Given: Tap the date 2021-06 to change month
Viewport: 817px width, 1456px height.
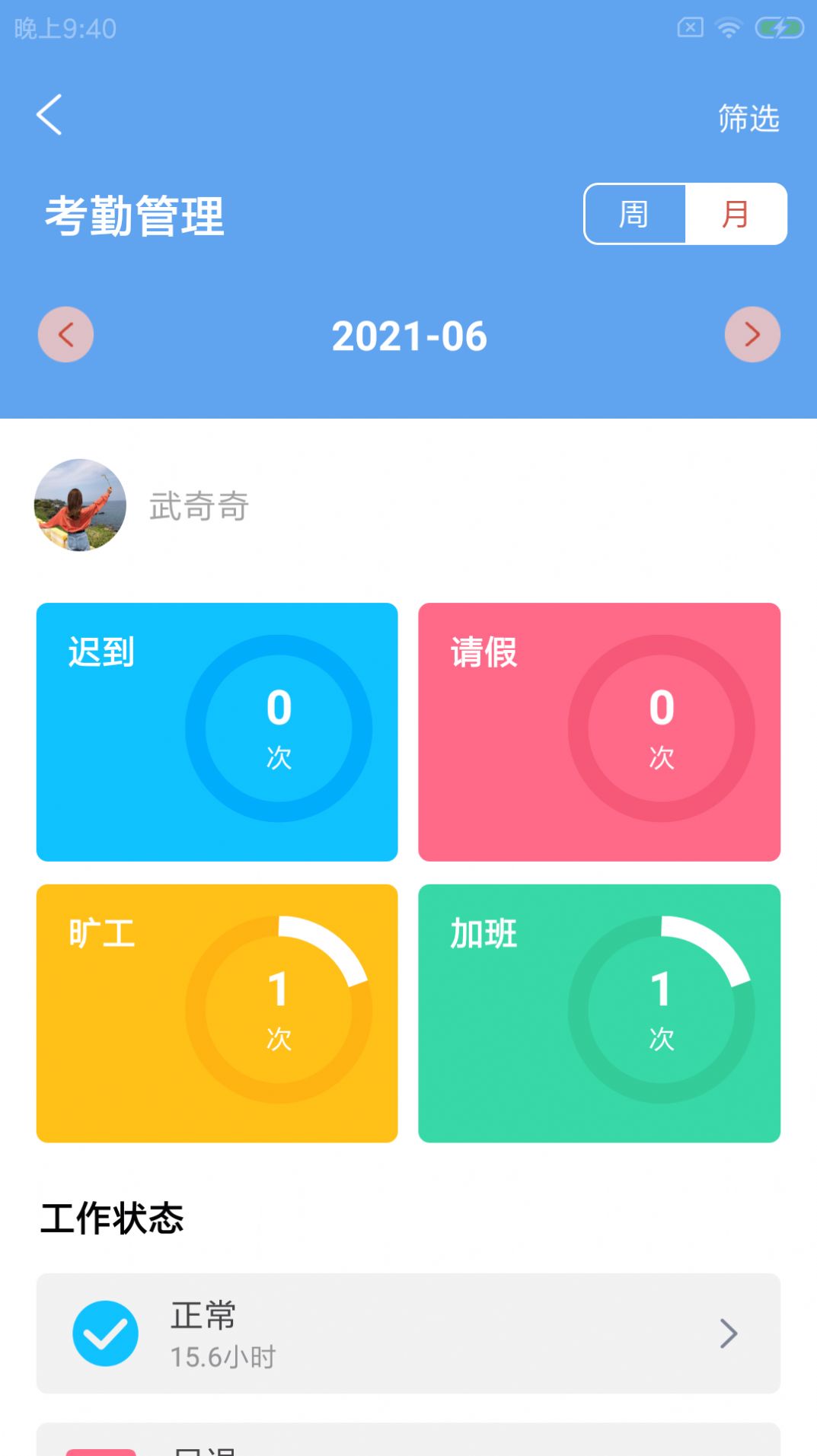Looking at the screenshot, I should (x=408, y=335).
